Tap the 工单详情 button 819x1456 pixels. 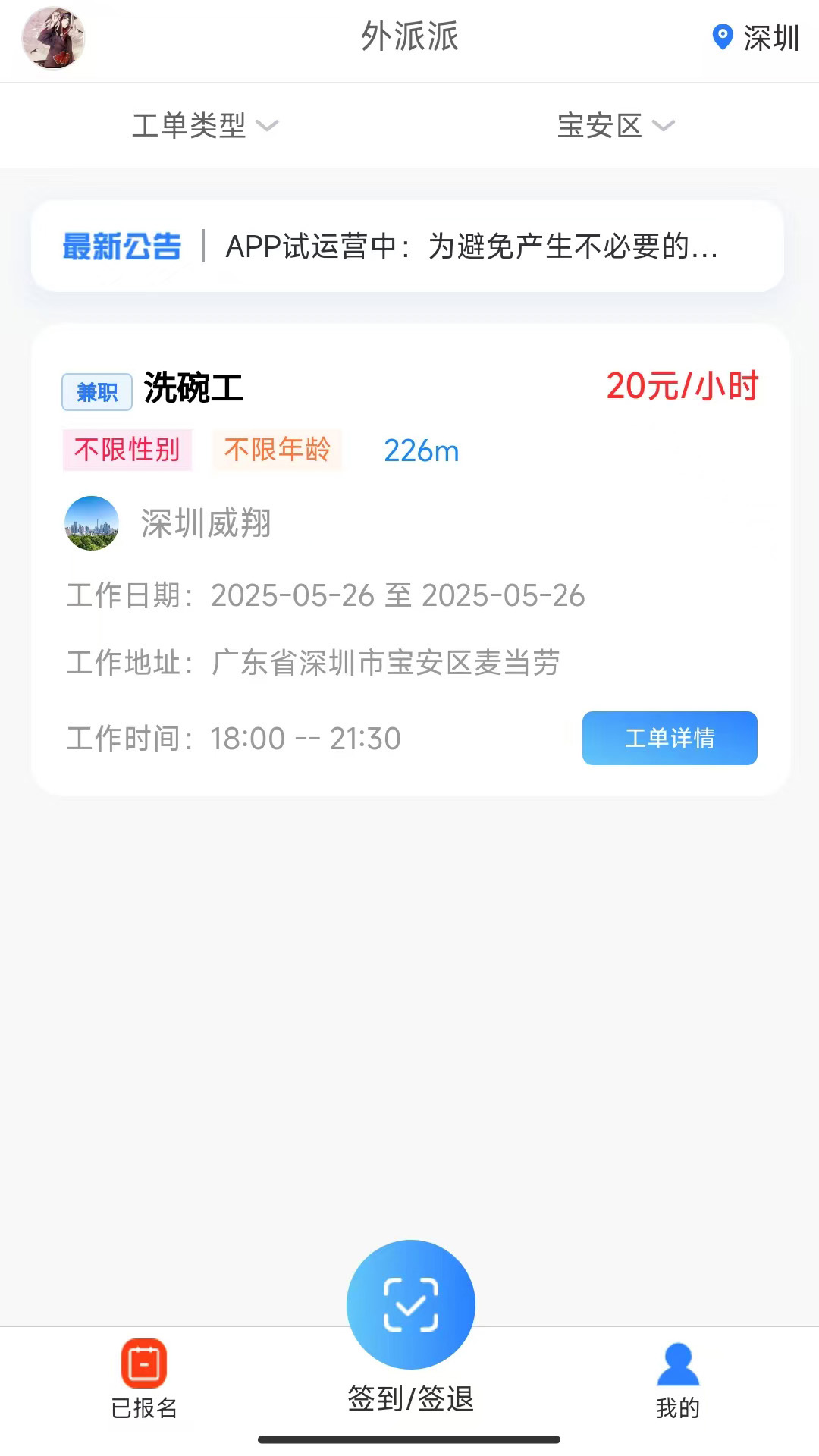pos(669,738)
